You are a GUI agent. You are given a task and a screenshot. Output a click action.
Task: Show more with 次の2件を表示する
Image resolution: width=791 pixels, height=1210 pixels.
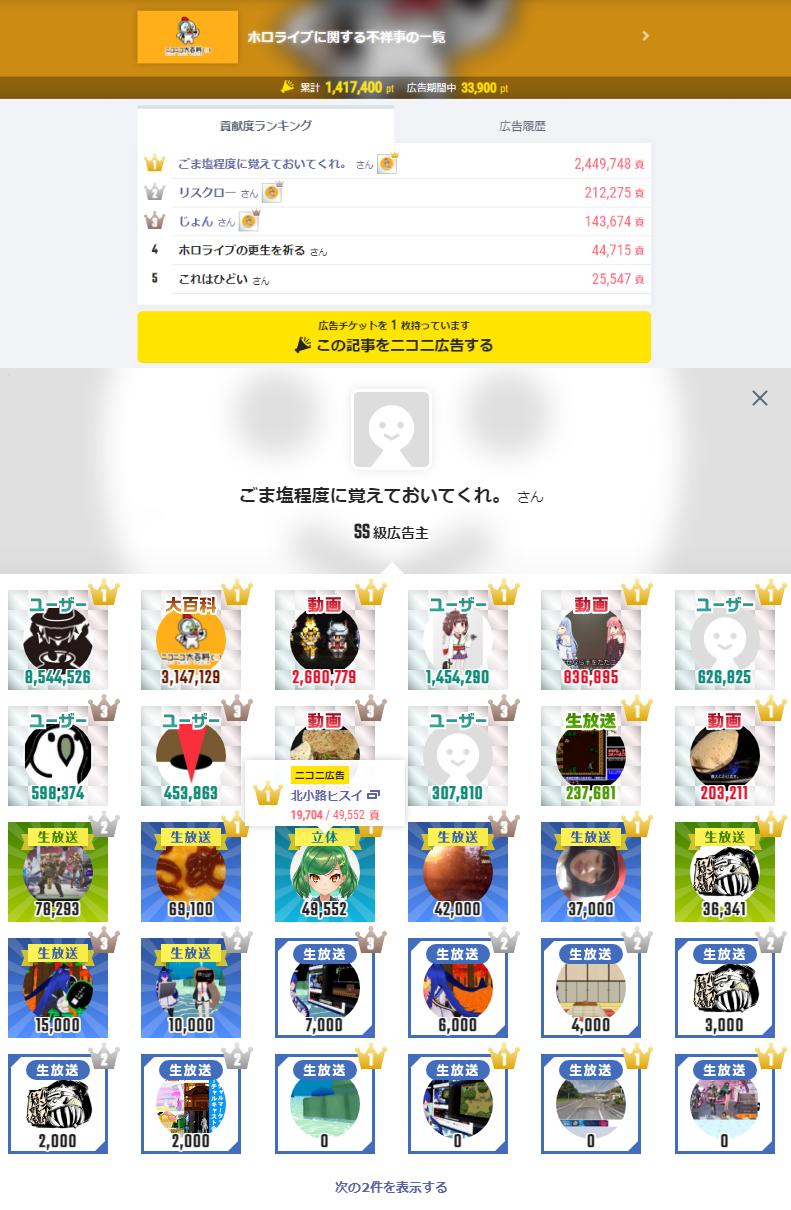391,1187
